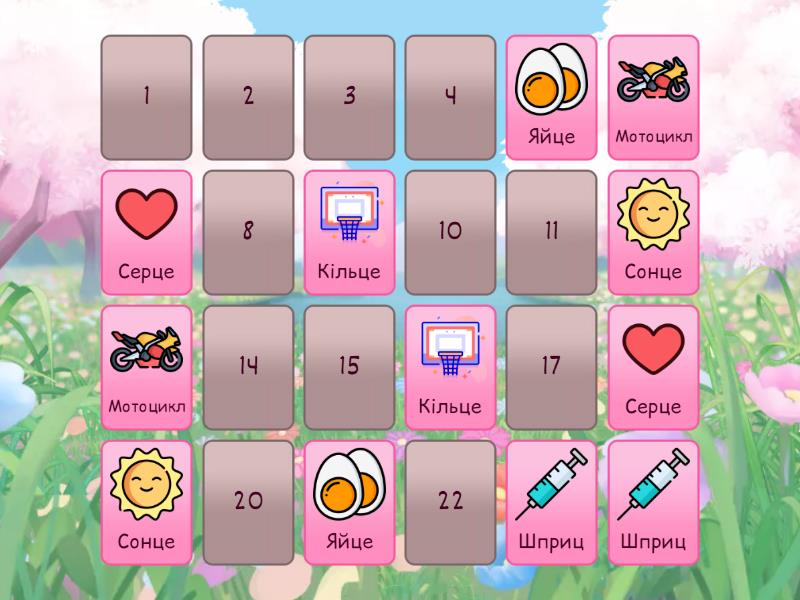Flip card number 8

point(248,232)
